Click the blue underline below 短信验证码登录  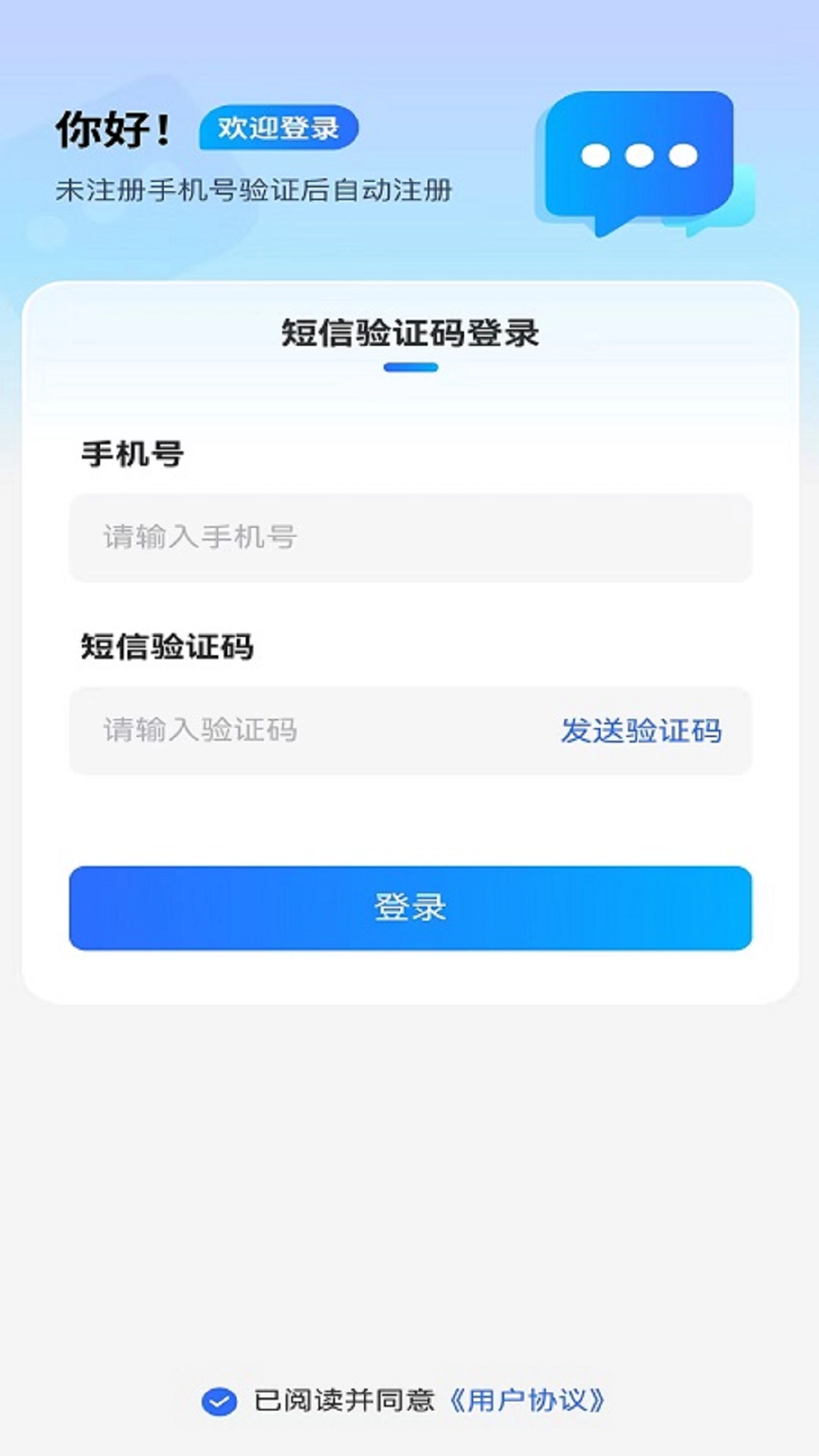coord(409,369)
